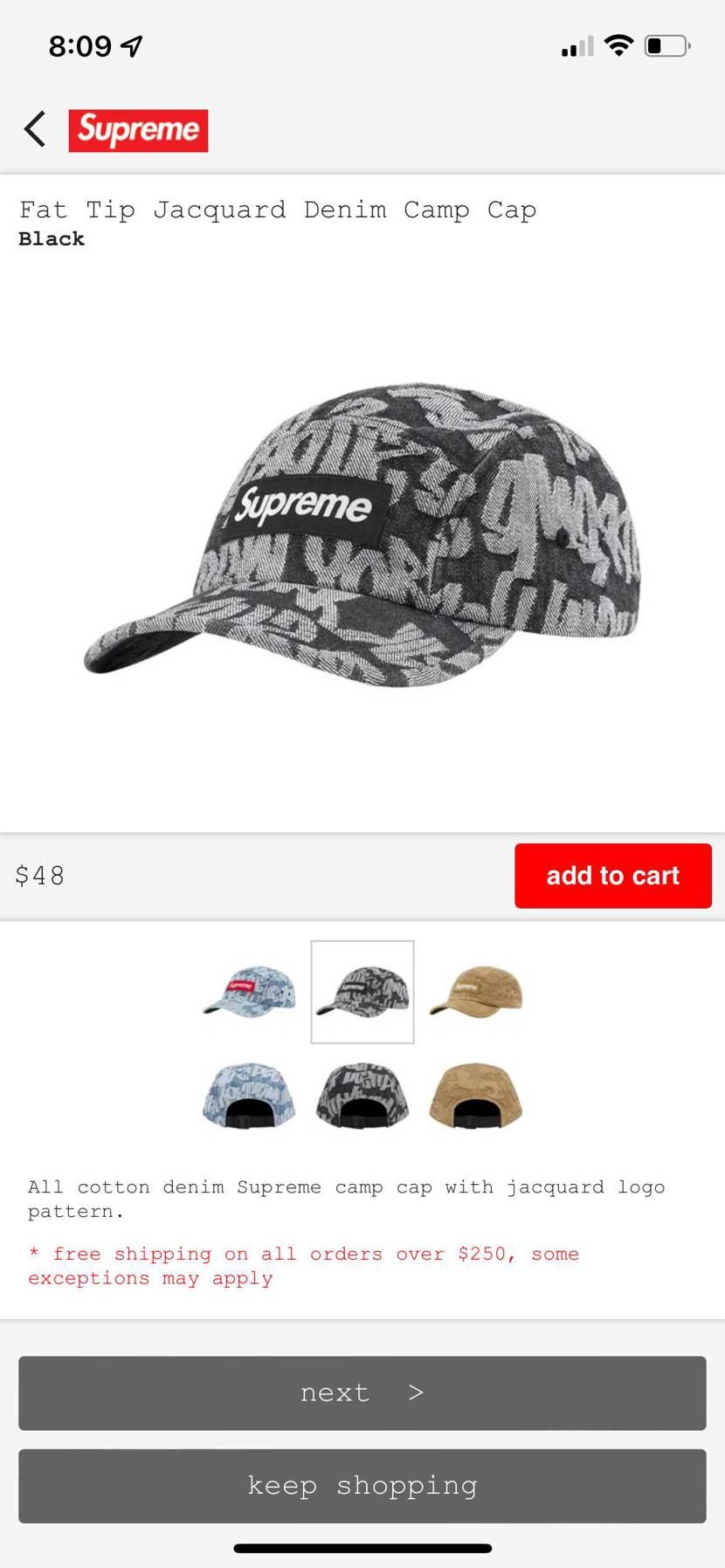Select the black front-view cap thumbnail
The height and width of the screenshot is (1568, 725).
pos(362,992)
